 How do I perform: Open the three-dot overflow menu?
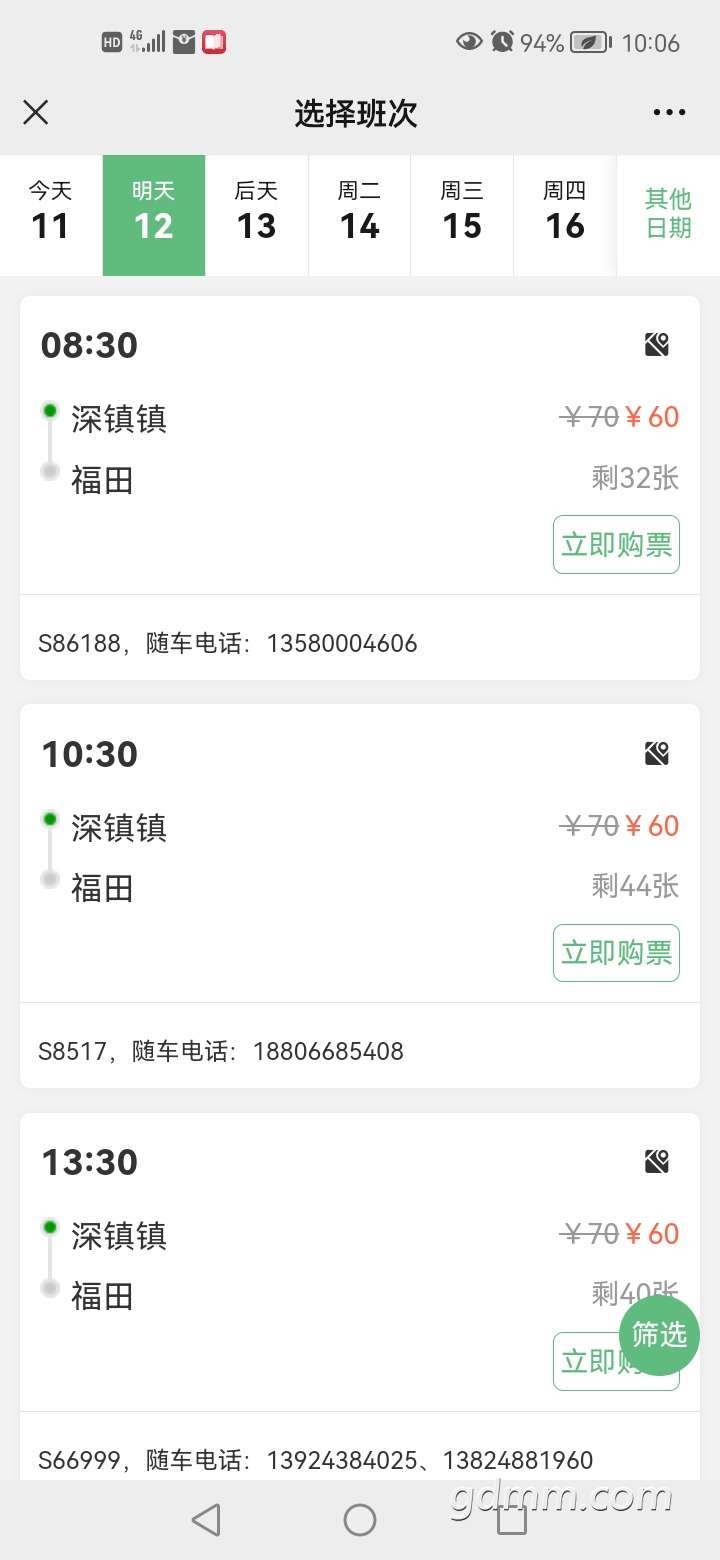coord(669,112)
